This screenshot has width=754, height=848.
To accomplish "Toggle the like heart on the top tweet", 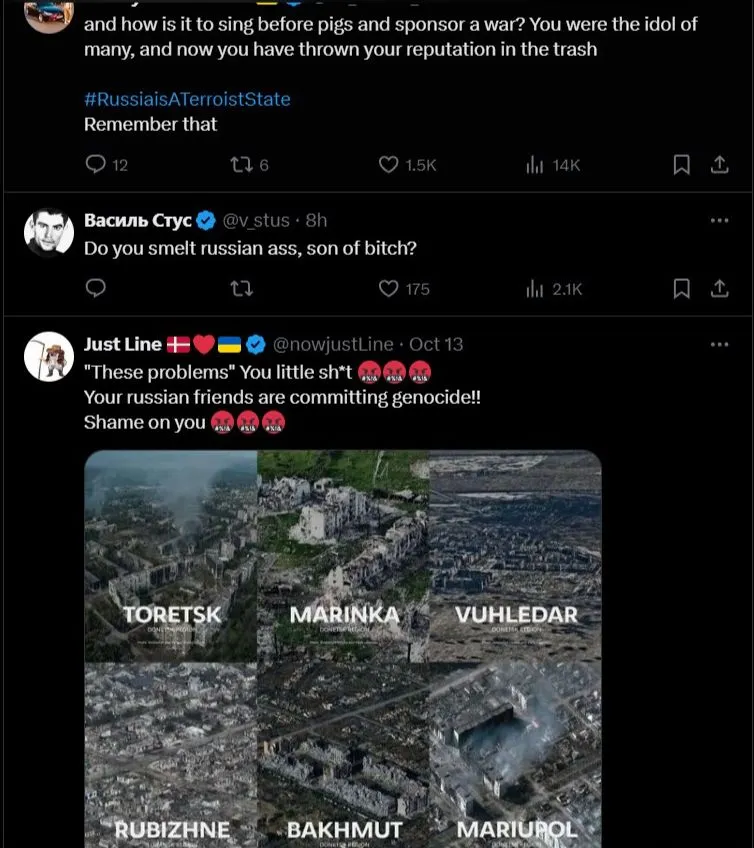I will click(x=389, y=165).
